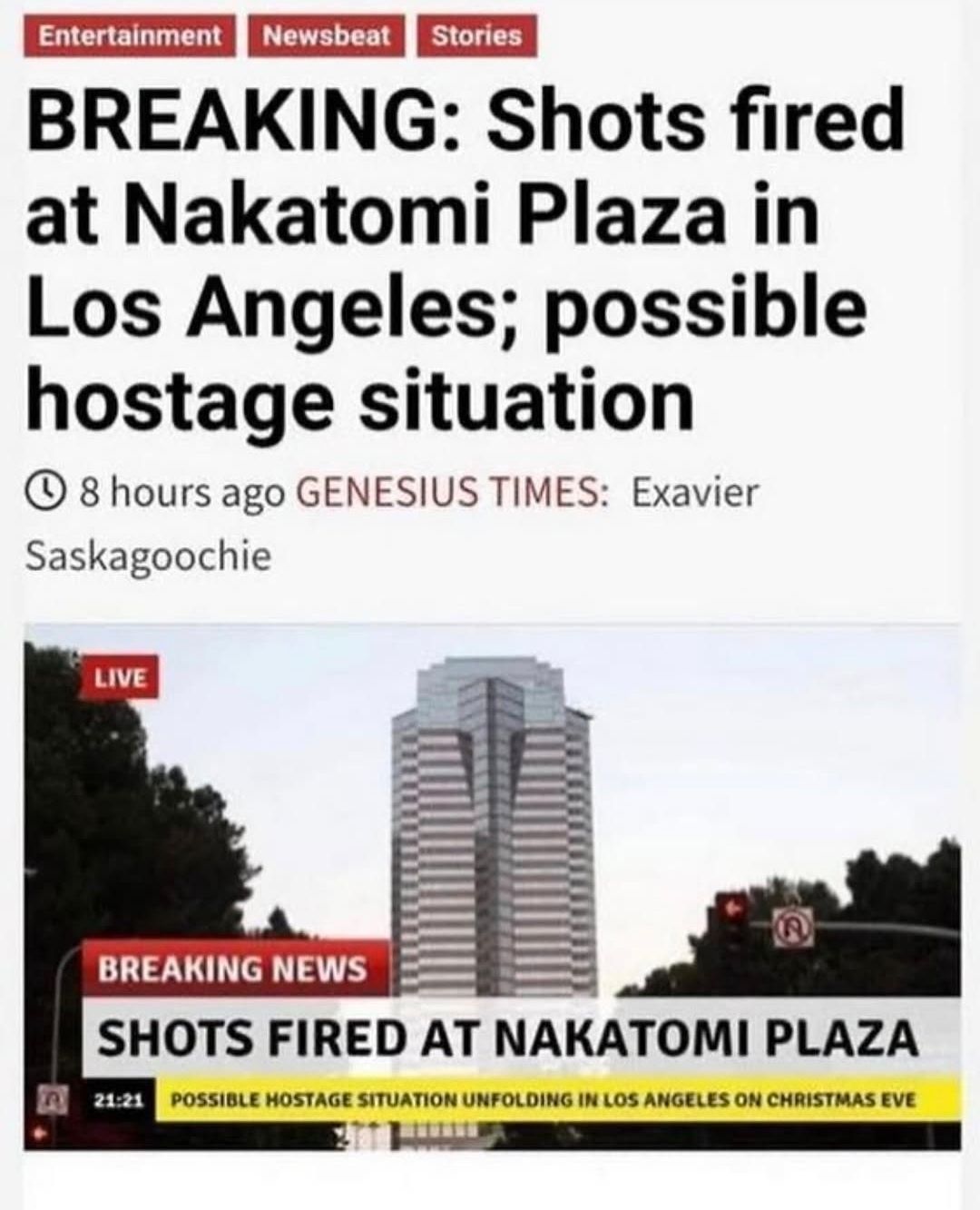980x1210 pixels.
Task: Open the Entertainment category tag
Action: [132, 35]
